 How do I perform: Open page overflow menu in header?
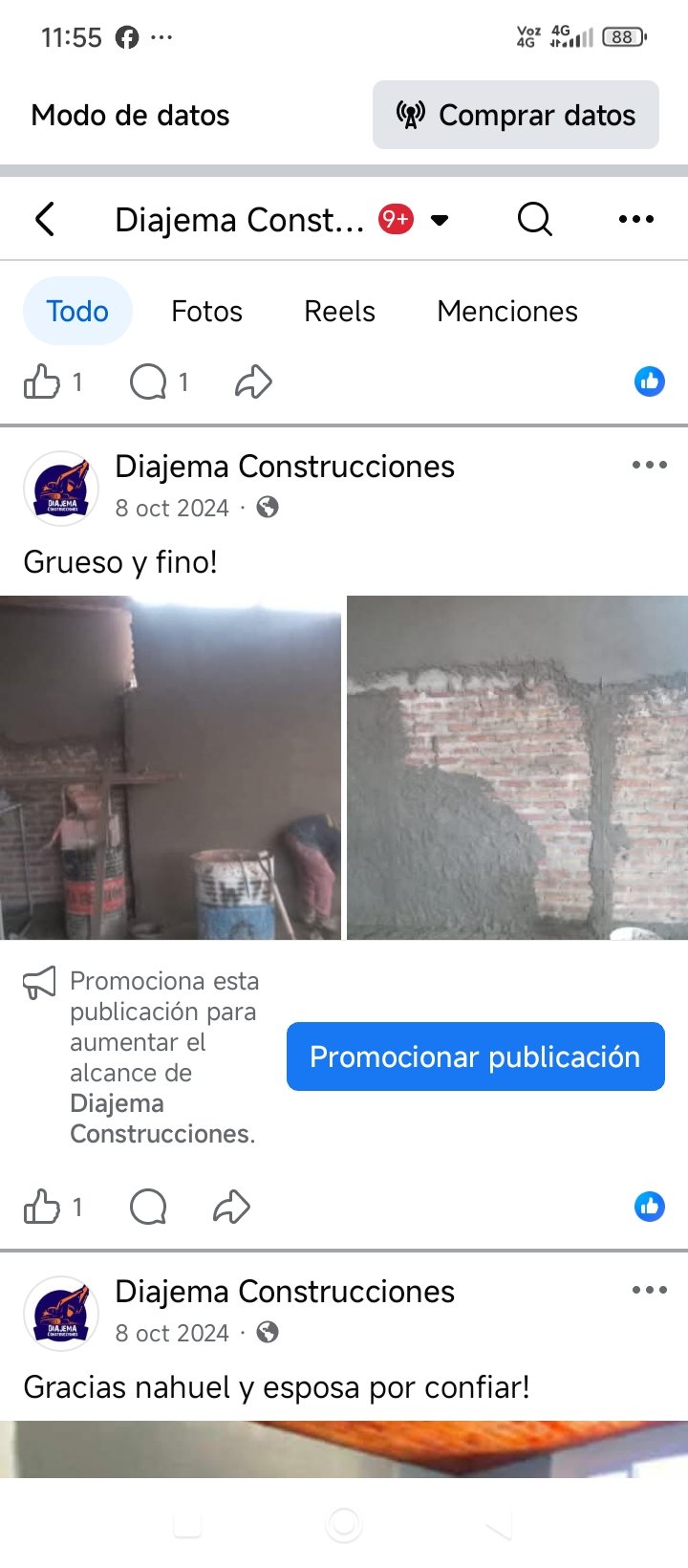(636, 219)
